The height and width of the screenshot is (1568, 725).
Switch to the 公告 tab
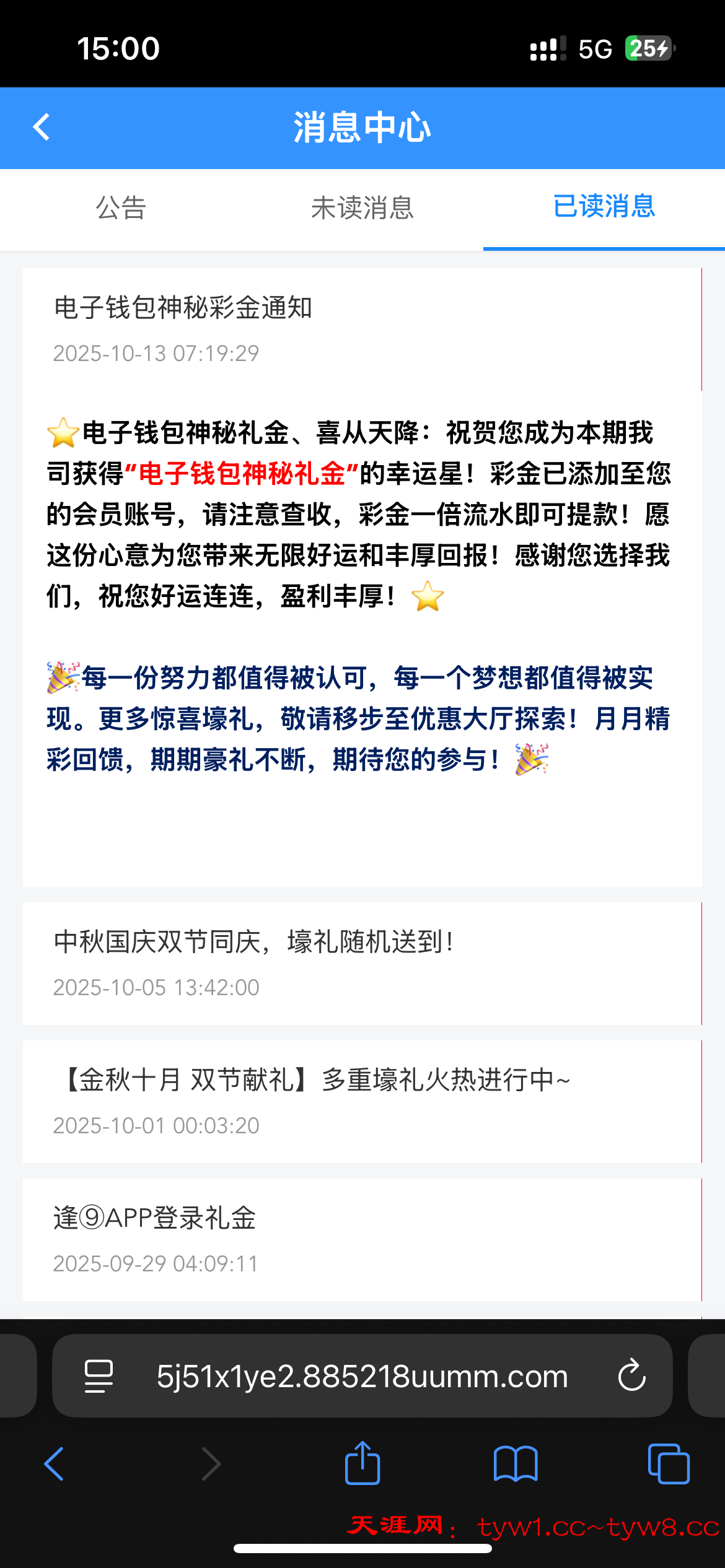pyautogui.click(x=121, y=208)
